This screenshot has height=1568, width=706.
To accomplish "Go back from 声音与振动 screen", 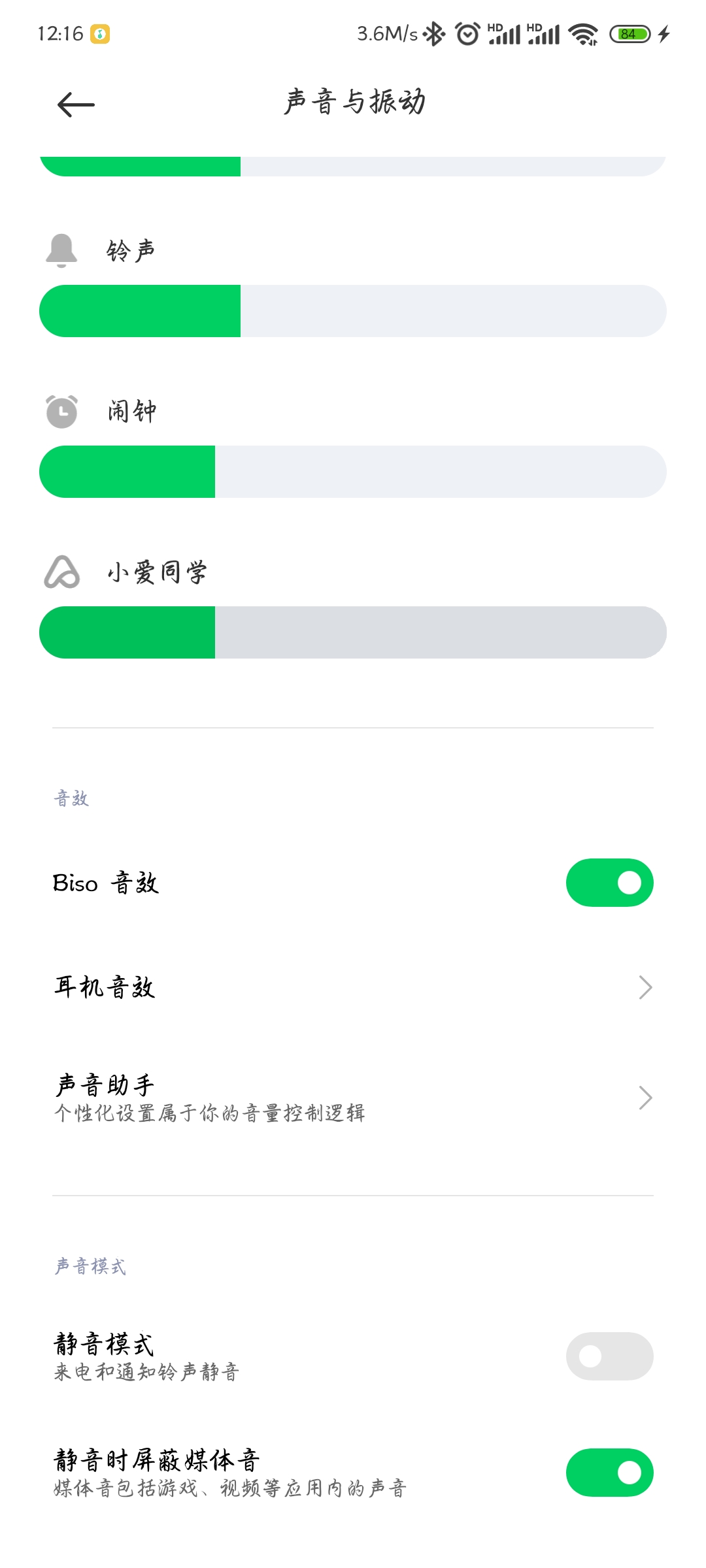I will point(76,105).
